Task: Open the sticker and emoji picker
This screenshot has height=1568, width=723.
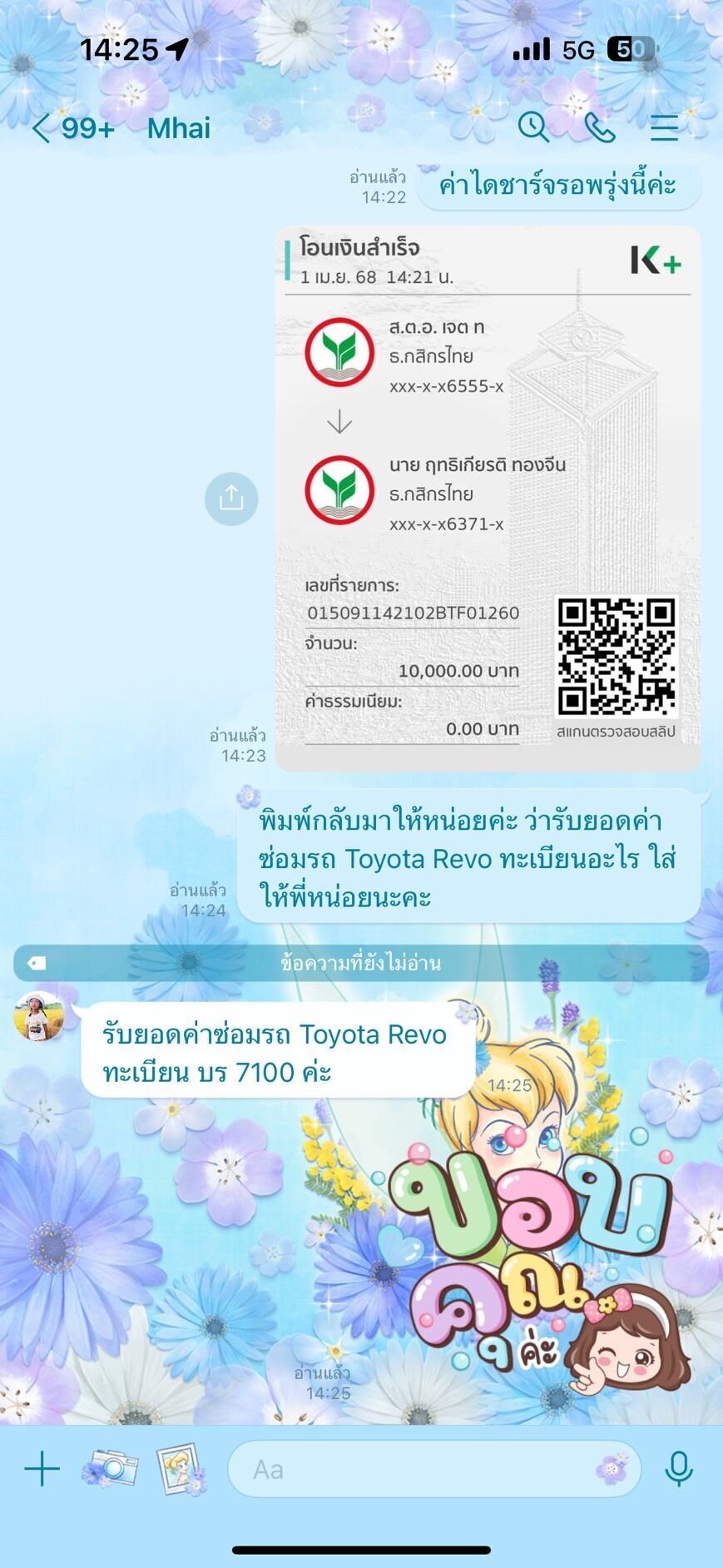Action: pos(612,1470)
